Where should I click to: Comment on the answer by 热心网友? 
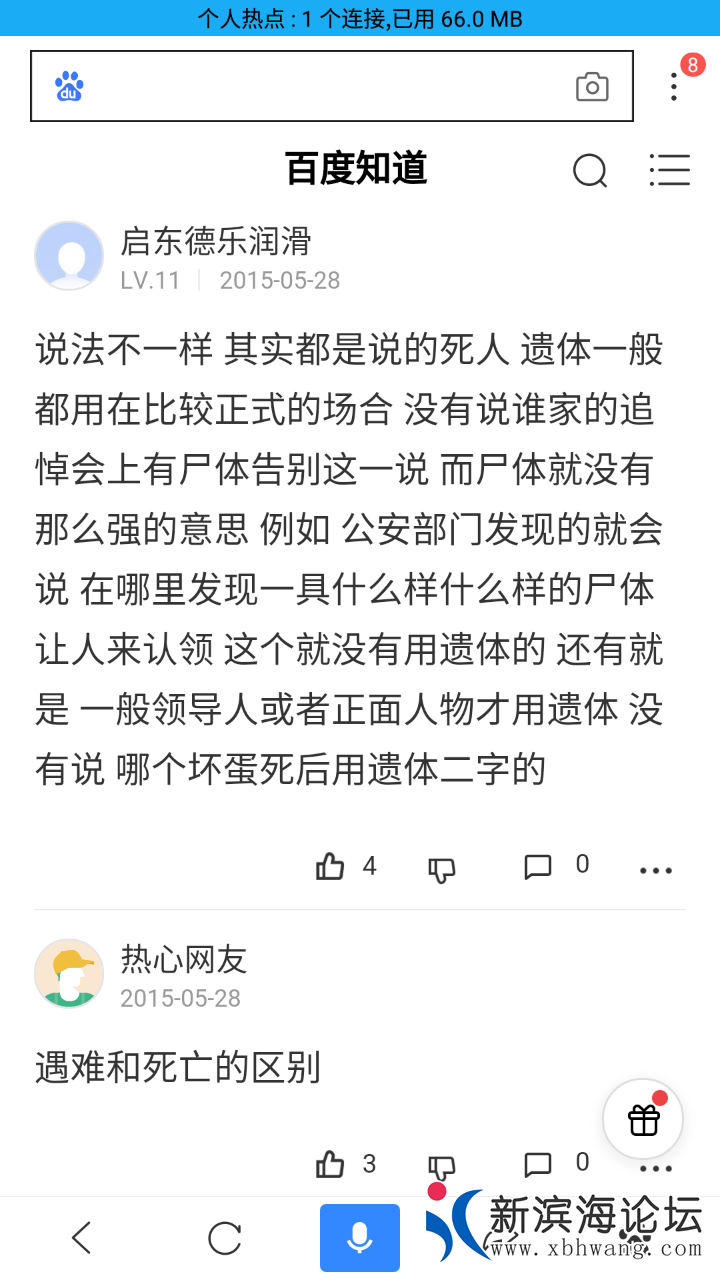538,1164
